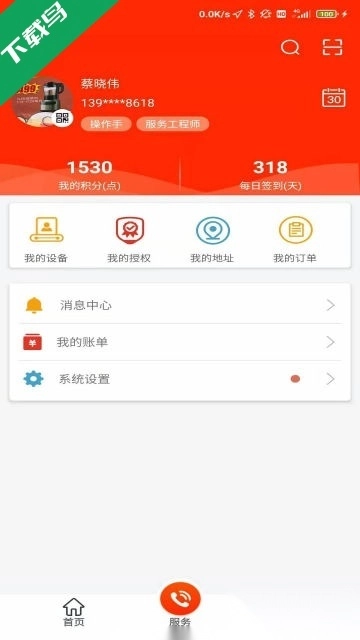Screen dimensions: 360x640
Task: Open 我的账单 row
Action: [180, 342]
